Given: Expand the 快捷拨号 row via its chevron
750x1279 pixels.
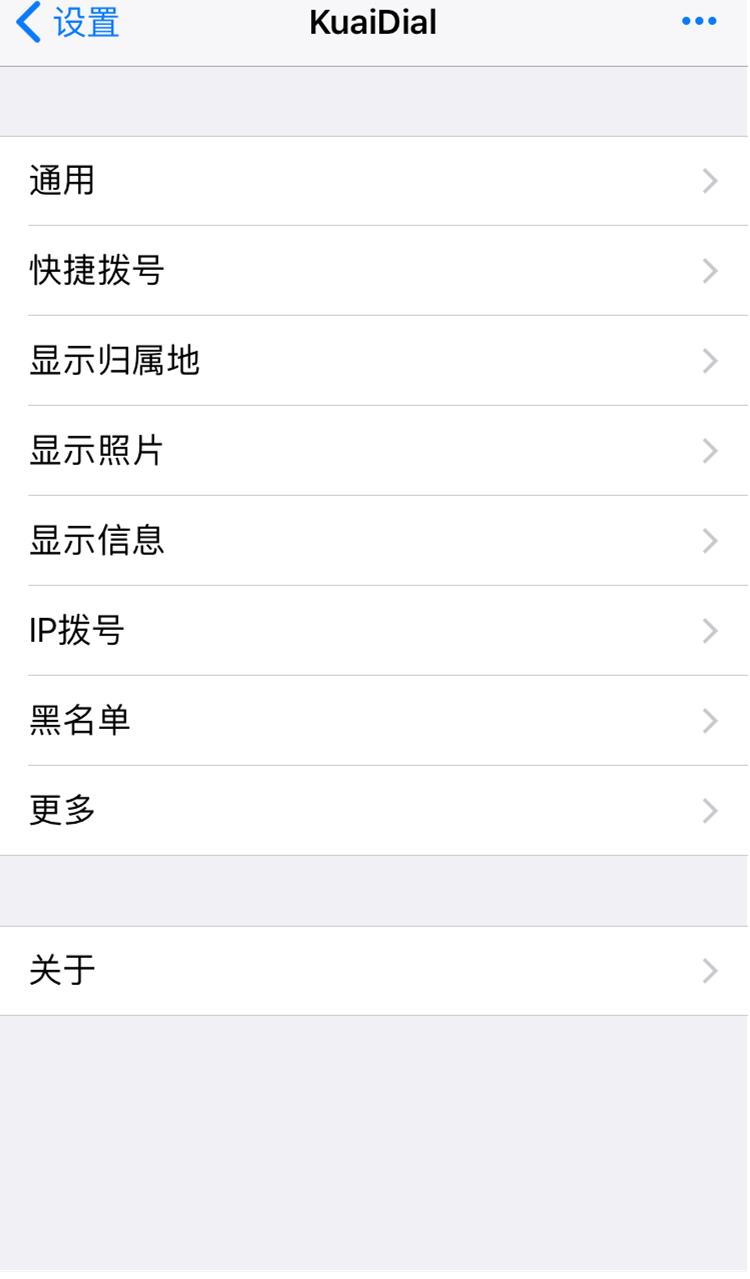Looking at the screenshot, I should tap(710, 271).
